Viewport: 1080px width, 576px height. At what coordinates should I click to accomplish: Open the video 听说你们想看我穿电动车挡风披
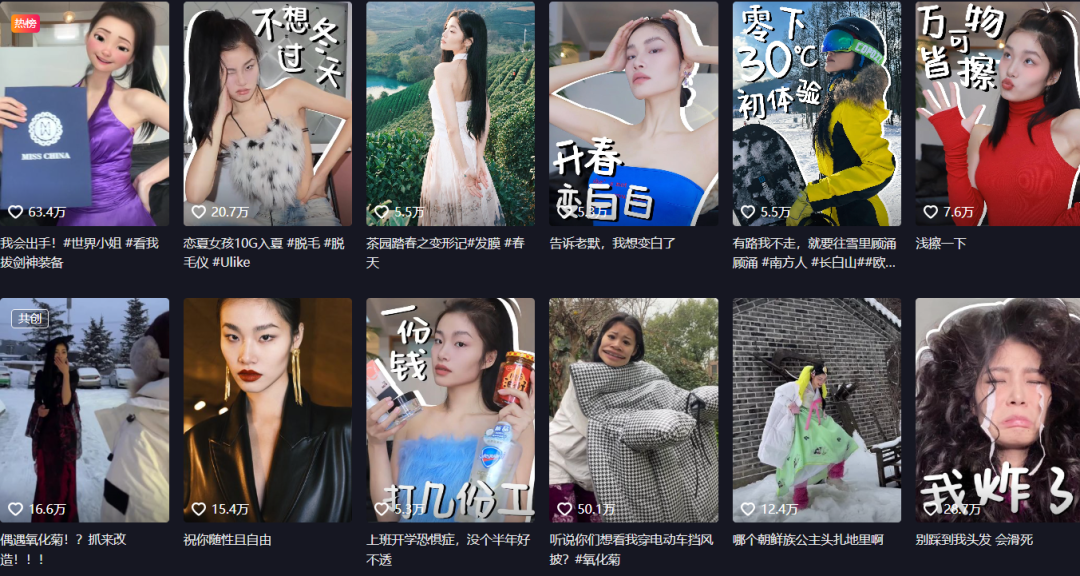click(x=633, y=410)
